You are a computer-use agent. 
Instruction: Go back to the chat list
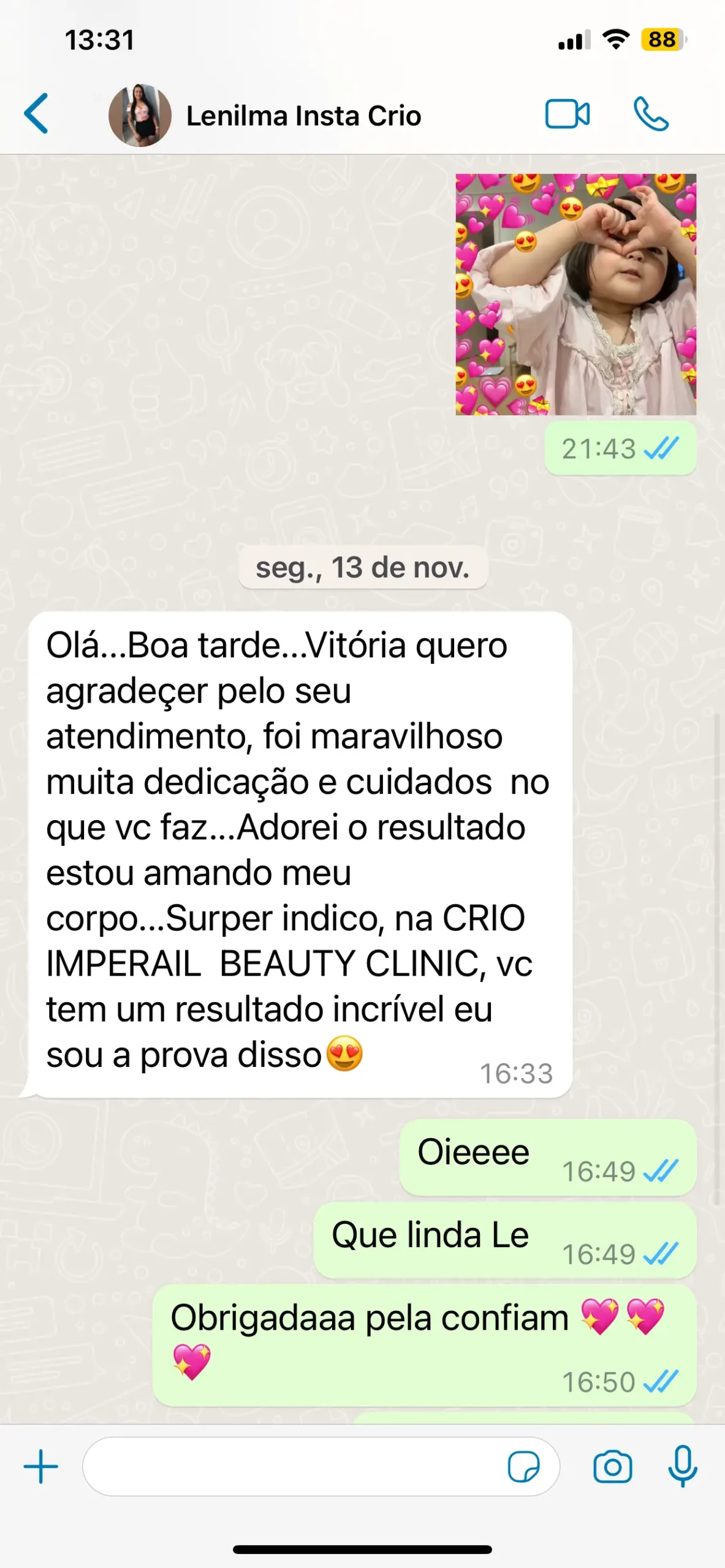click(x=36, y=114)
